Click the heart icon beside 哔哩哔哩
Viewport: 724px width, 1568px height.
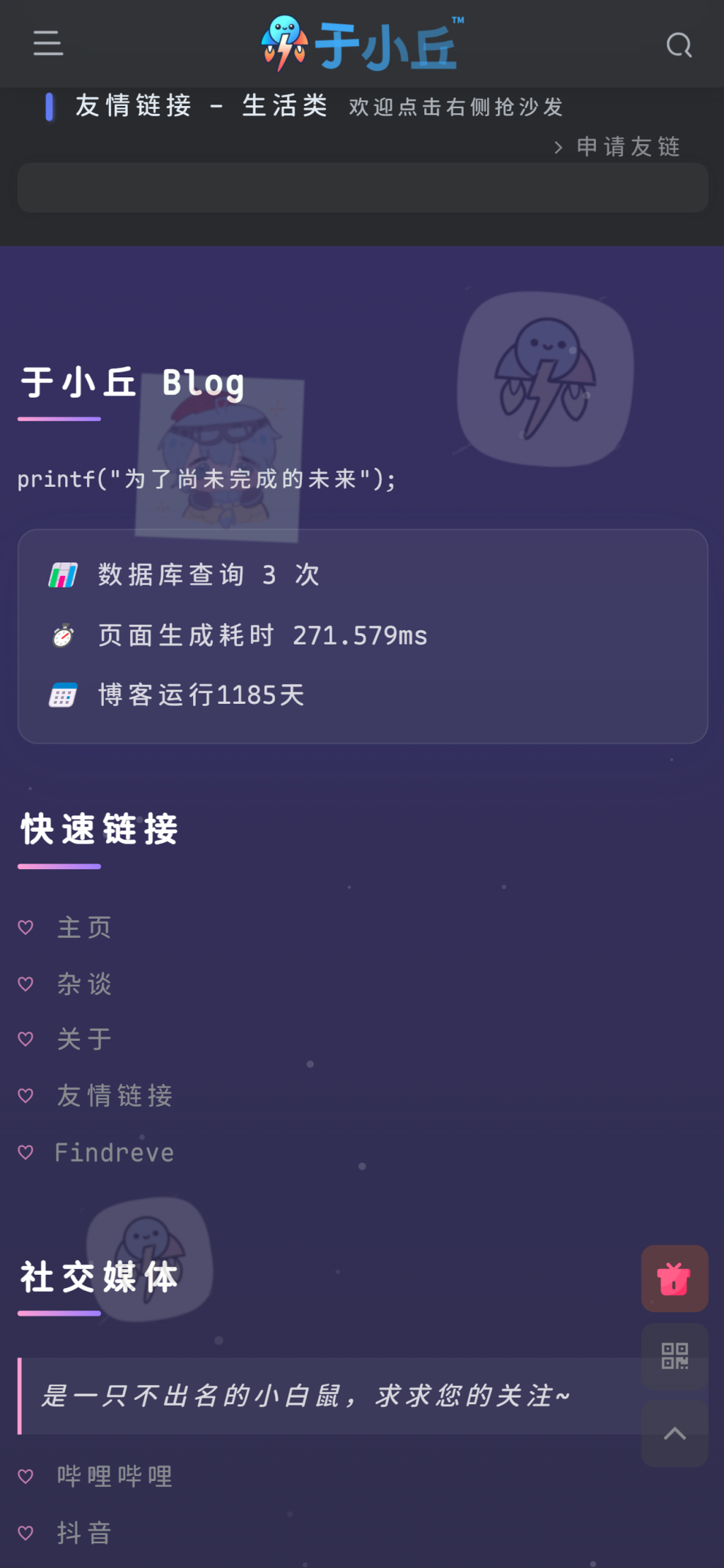click(25, 1475)
